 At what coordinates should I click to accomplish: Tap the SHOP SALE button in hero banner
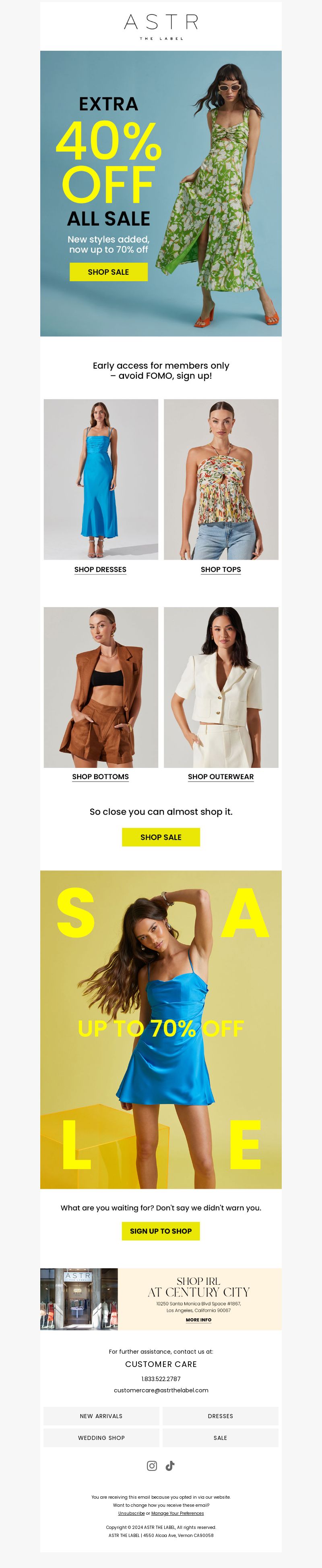pyautogui.click(x=108, y=272)
